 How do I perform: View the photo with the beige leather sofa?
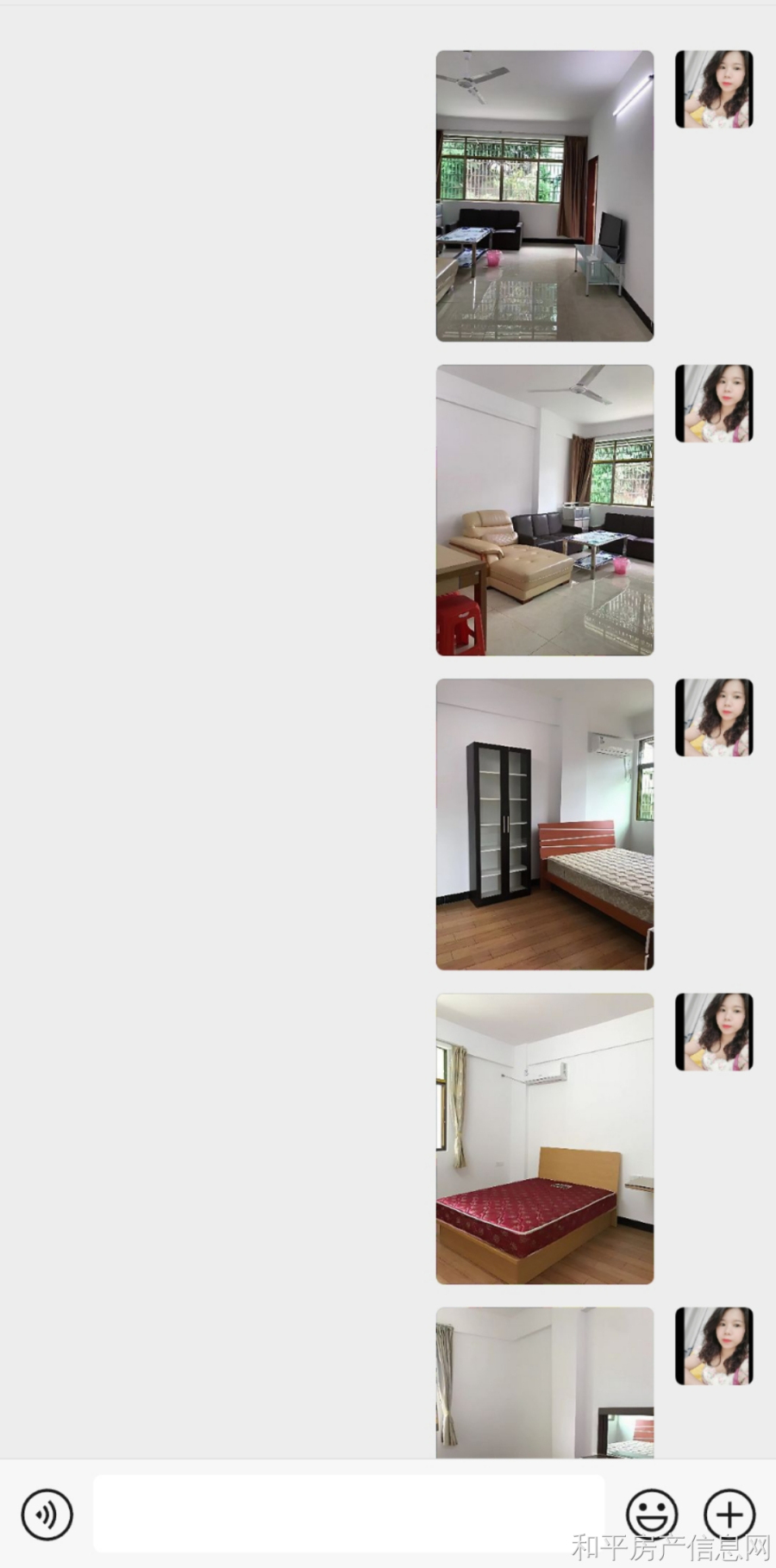click(x=544, y=510)
